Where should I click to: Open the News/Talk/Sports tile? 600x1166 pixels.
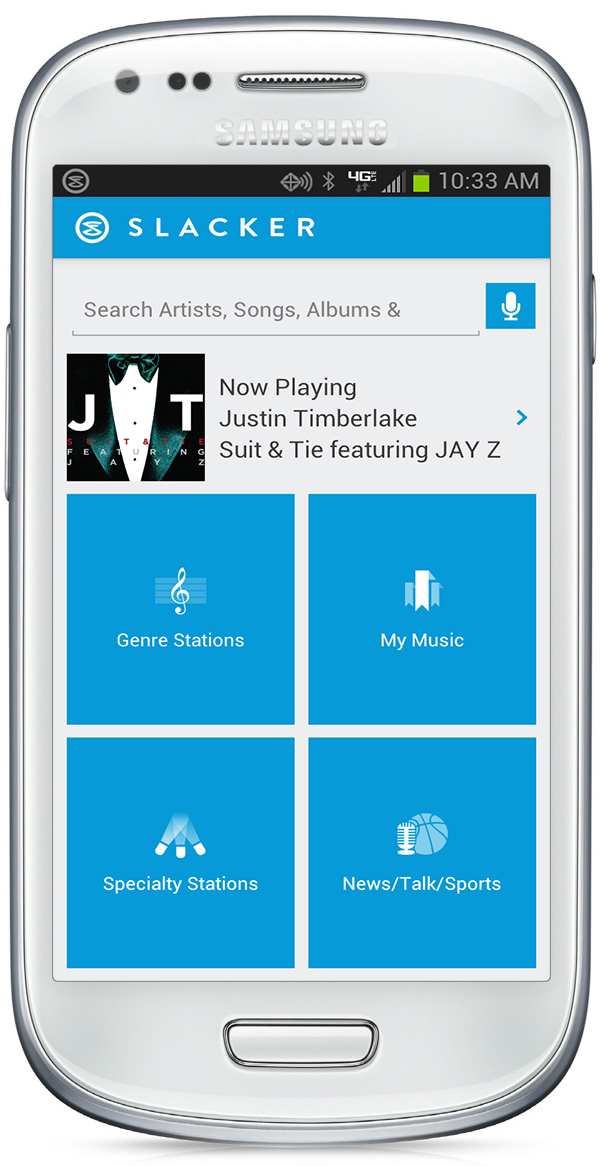[422, 853]
